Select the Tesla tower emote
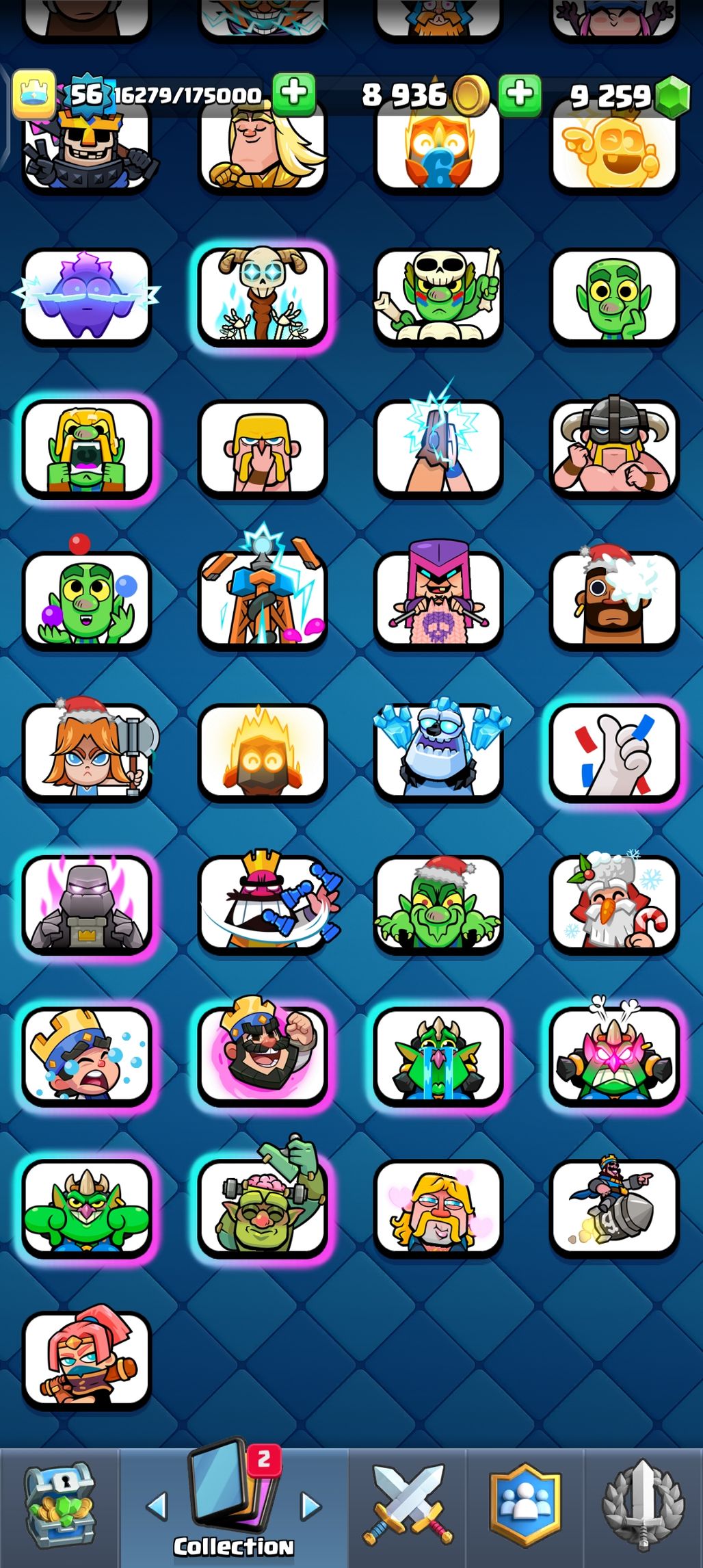Image resolution: width=703 pixels, height=1568 pixels. 263,600
